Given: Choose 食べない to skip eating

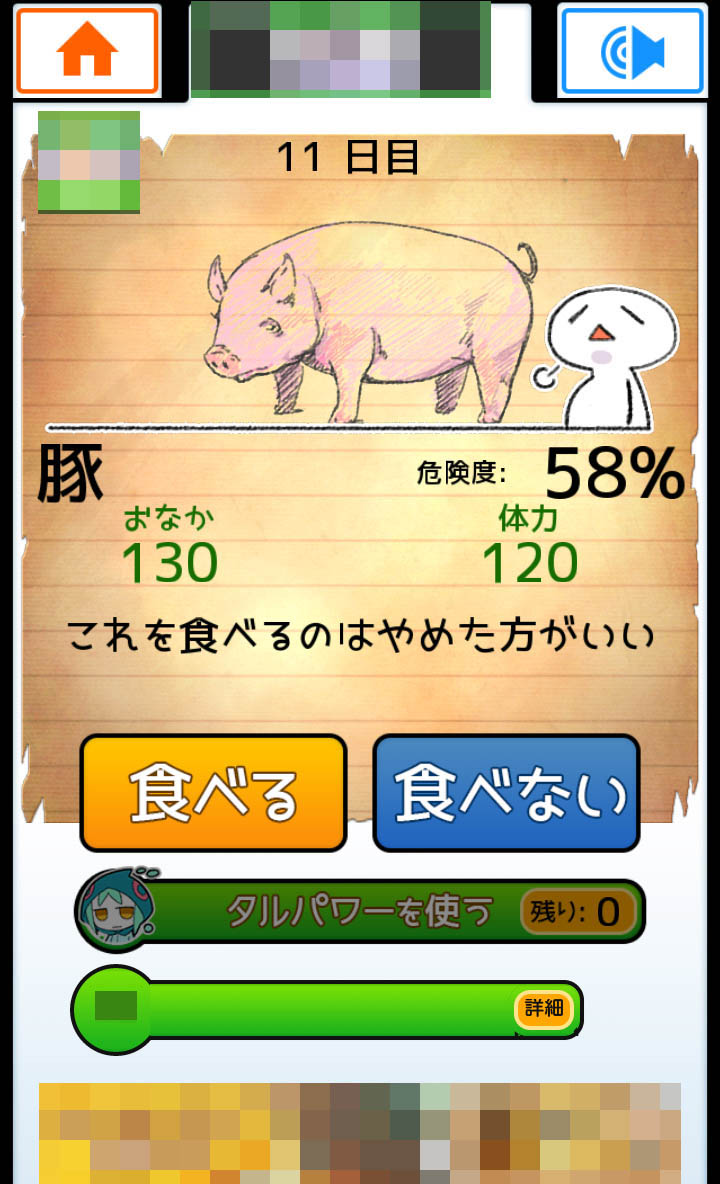Looking at the screenshot, I should click(506, 793).
